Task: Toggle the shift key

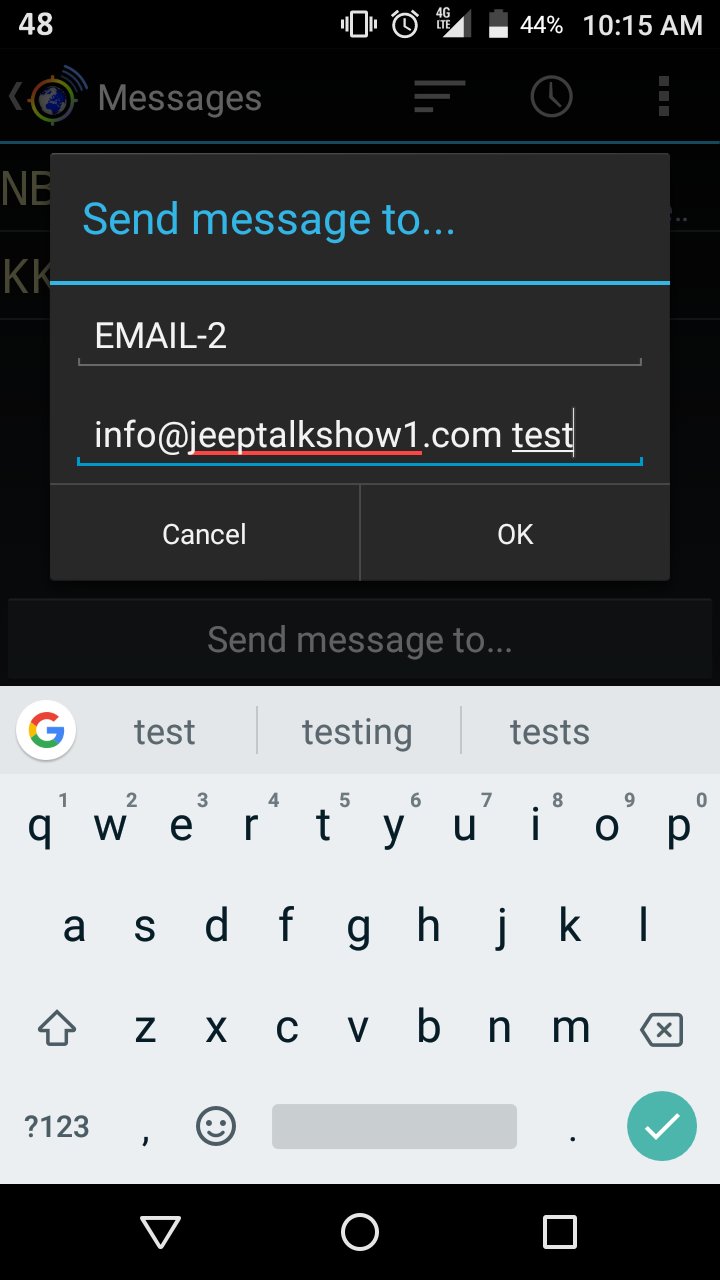Action: point(57,1028)
